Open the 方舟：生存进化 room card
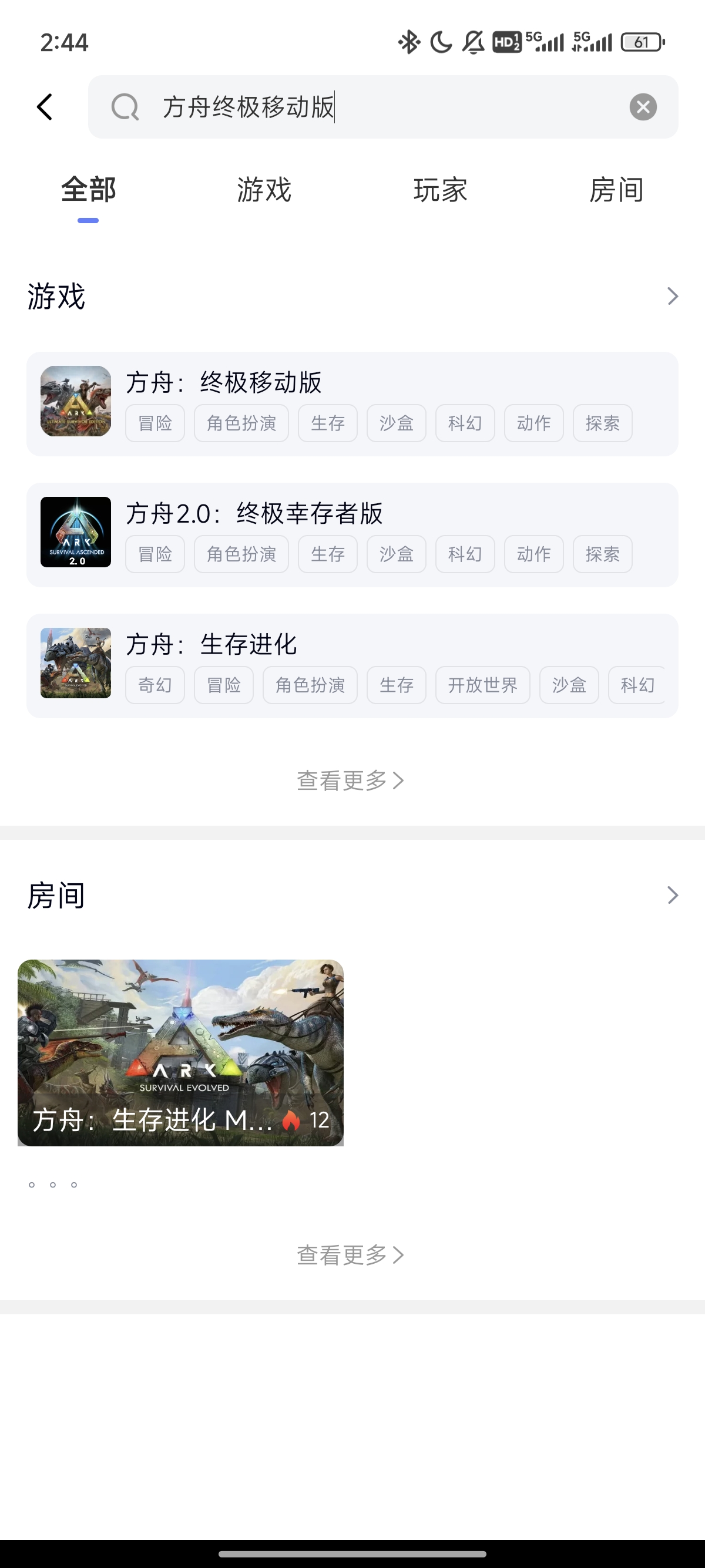The image size is (705, 1568). (x=180, y=1052)
